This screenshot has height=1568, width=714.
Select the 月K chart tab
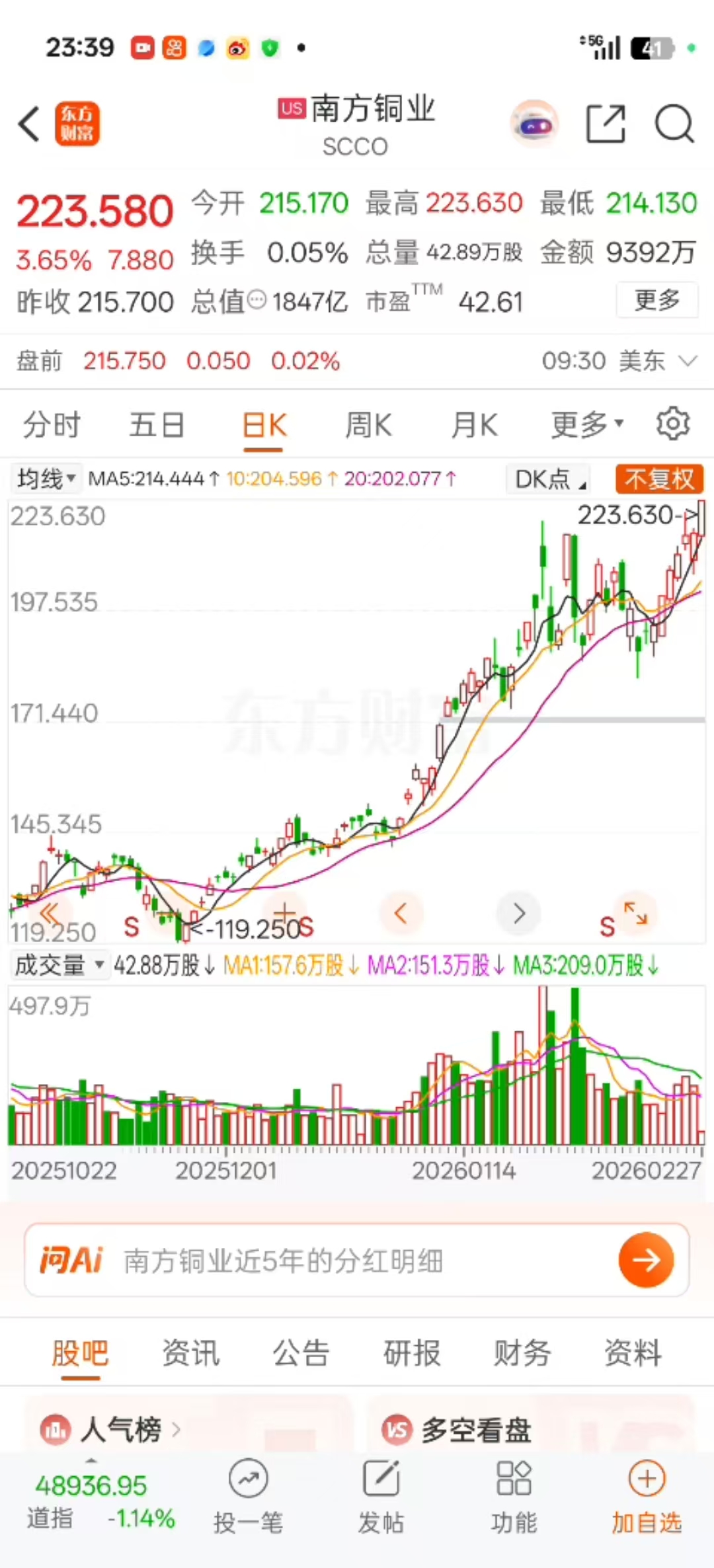pos(474,424)
